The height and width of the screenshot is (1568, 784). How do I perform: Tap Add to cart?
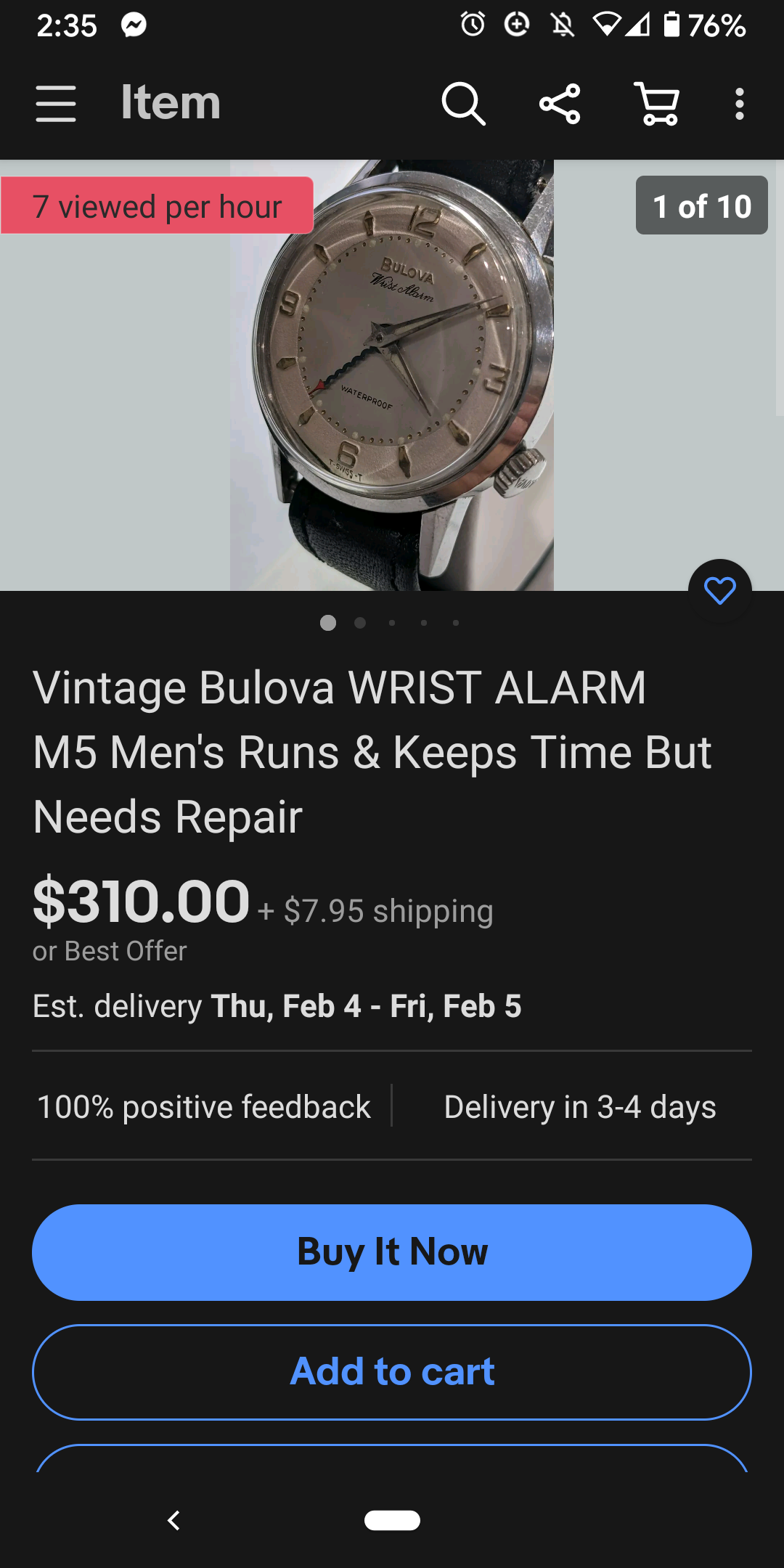[x=392, y=1371]
